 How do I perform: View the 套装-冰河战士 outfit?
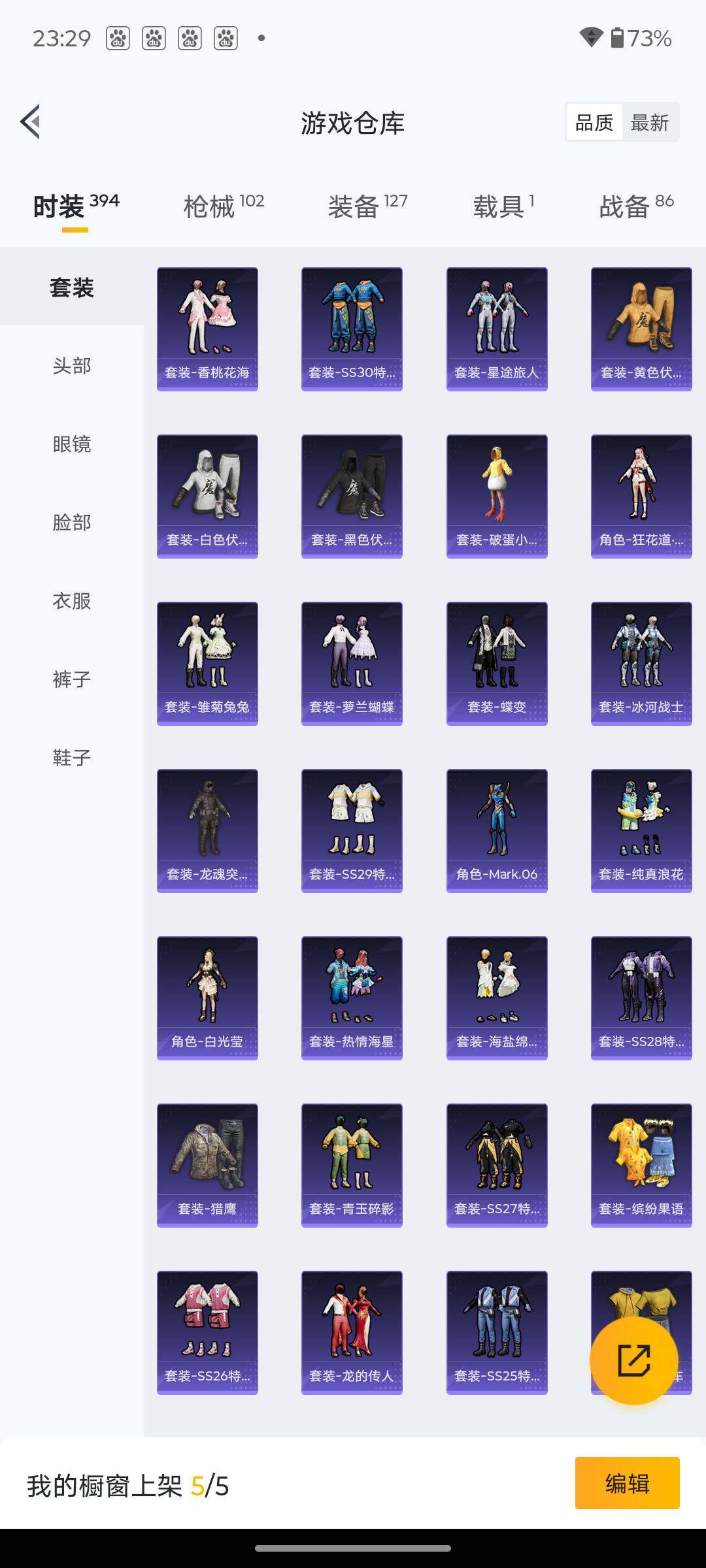(x=641, y=663)
